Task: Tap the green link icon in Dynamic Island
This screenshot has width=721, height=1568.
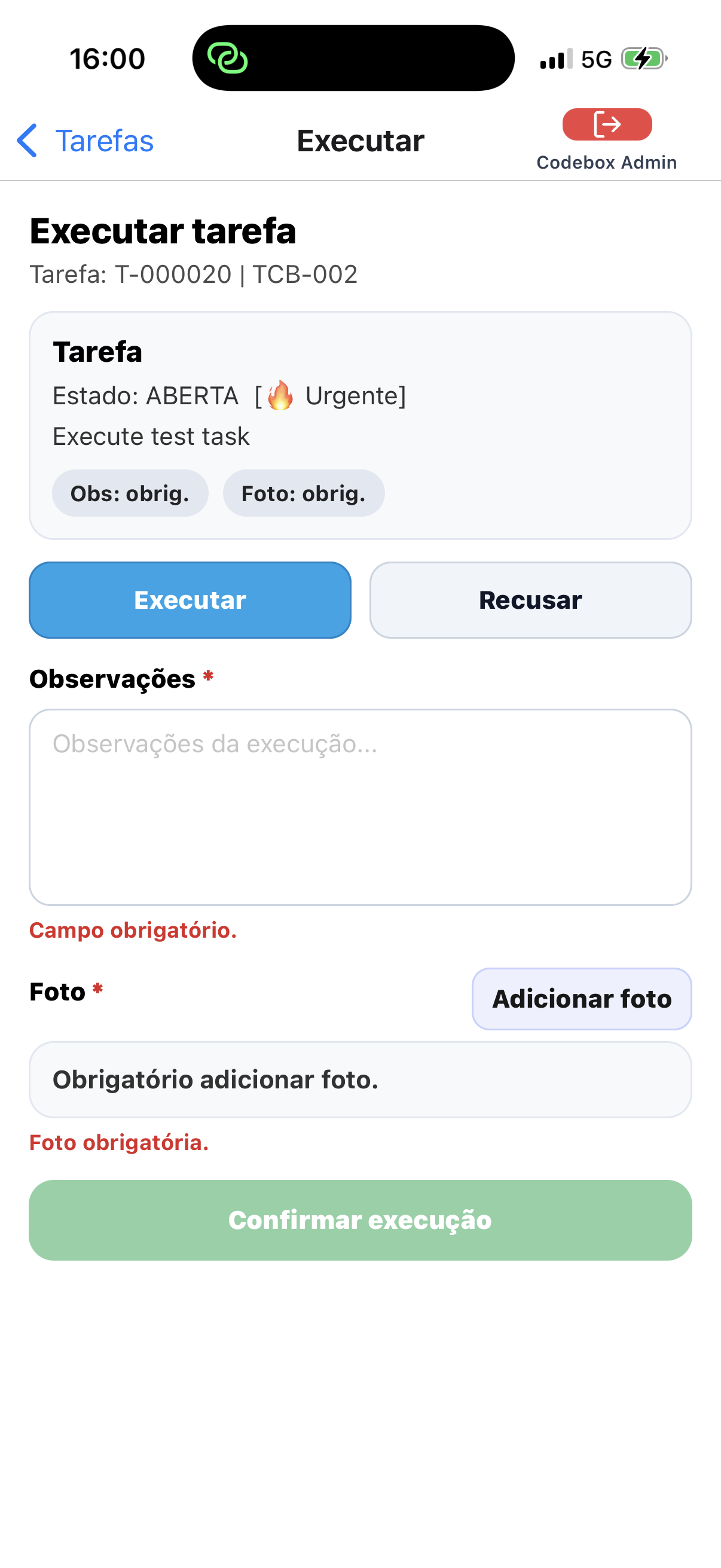Action: (230, 59)
